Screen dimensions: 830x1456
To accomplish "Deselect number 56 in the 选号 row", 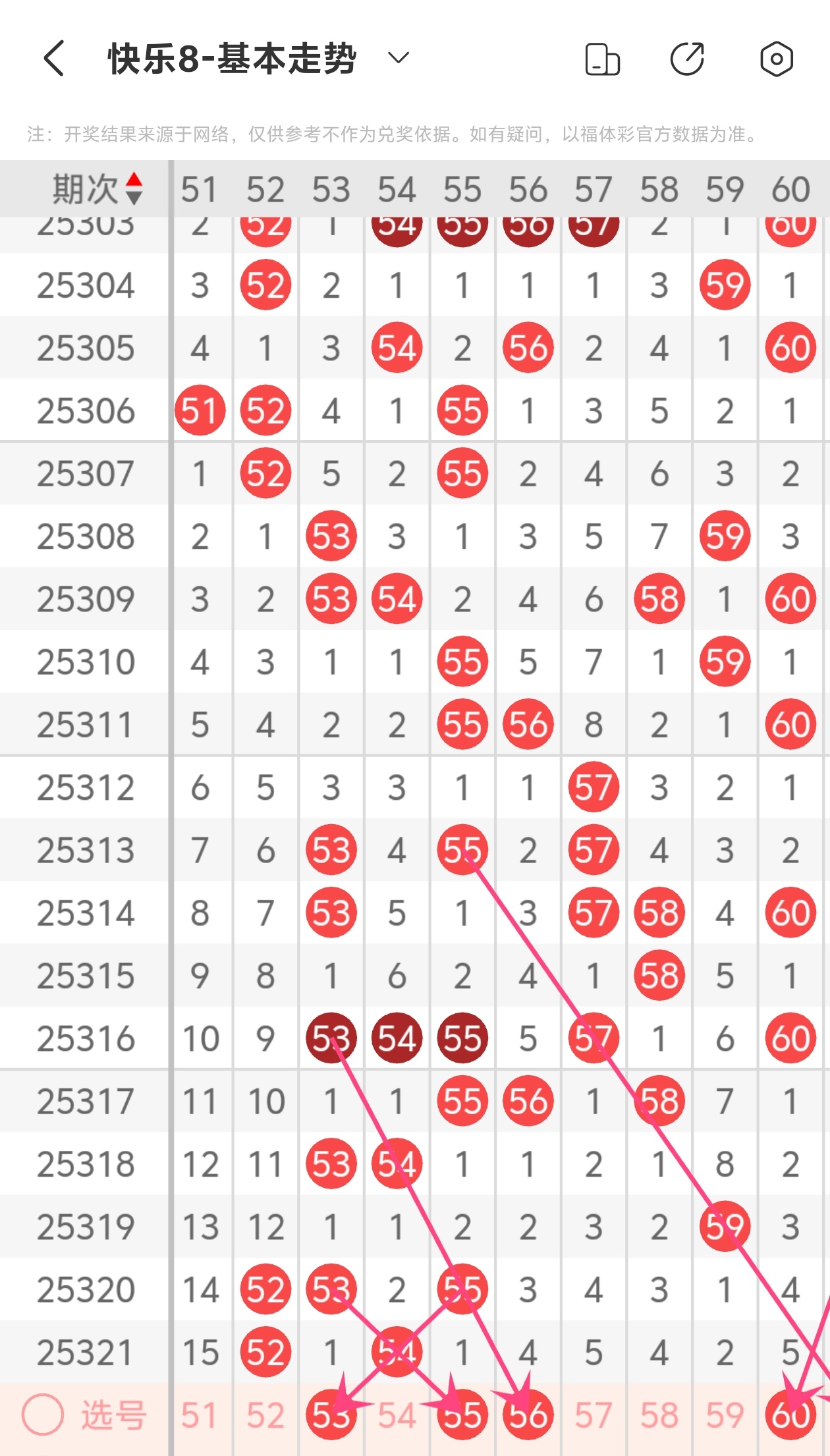I will click(x=528, y=1414).
